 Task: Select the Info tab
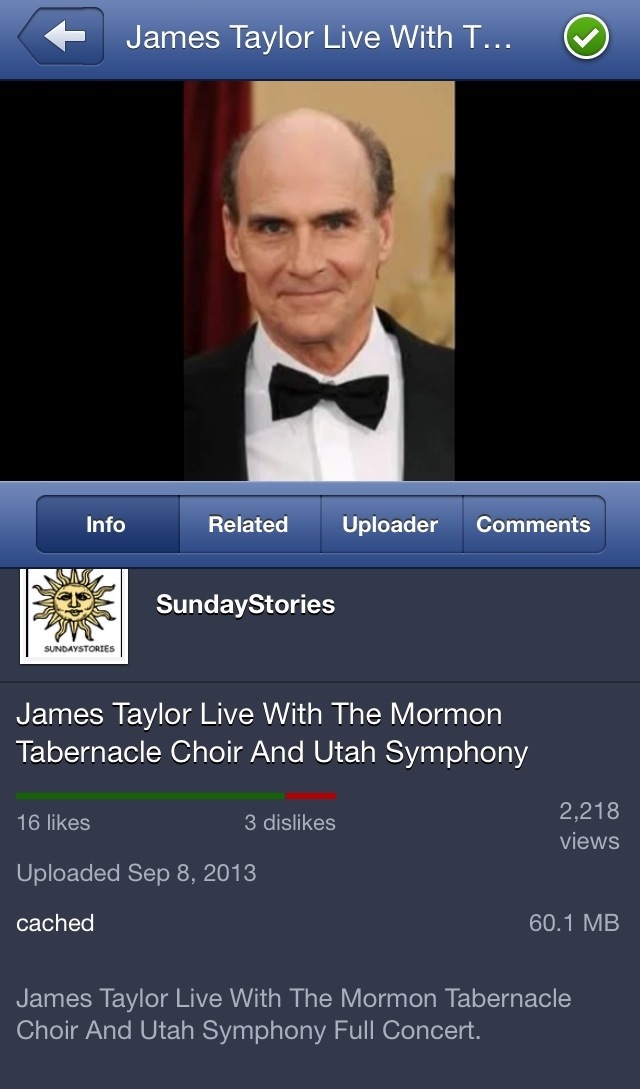click(108, 524)
